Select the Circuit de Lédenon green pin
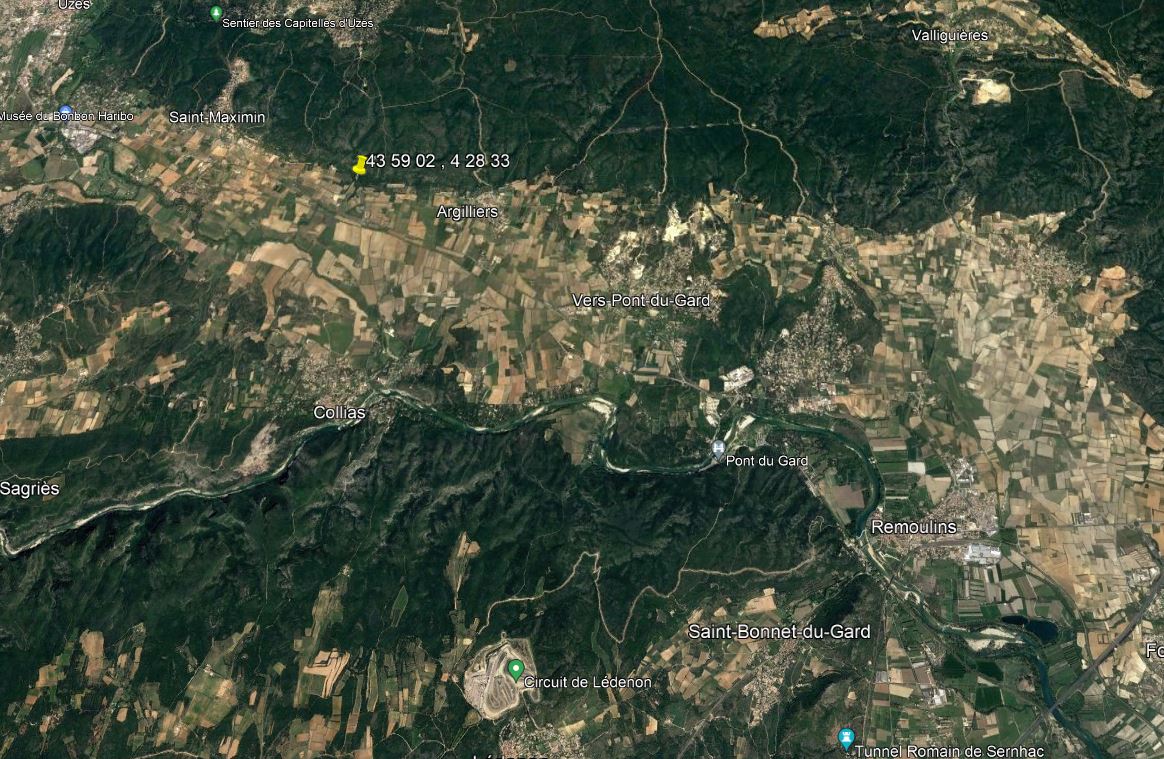 pyautogui.click(x=516, y=669)
